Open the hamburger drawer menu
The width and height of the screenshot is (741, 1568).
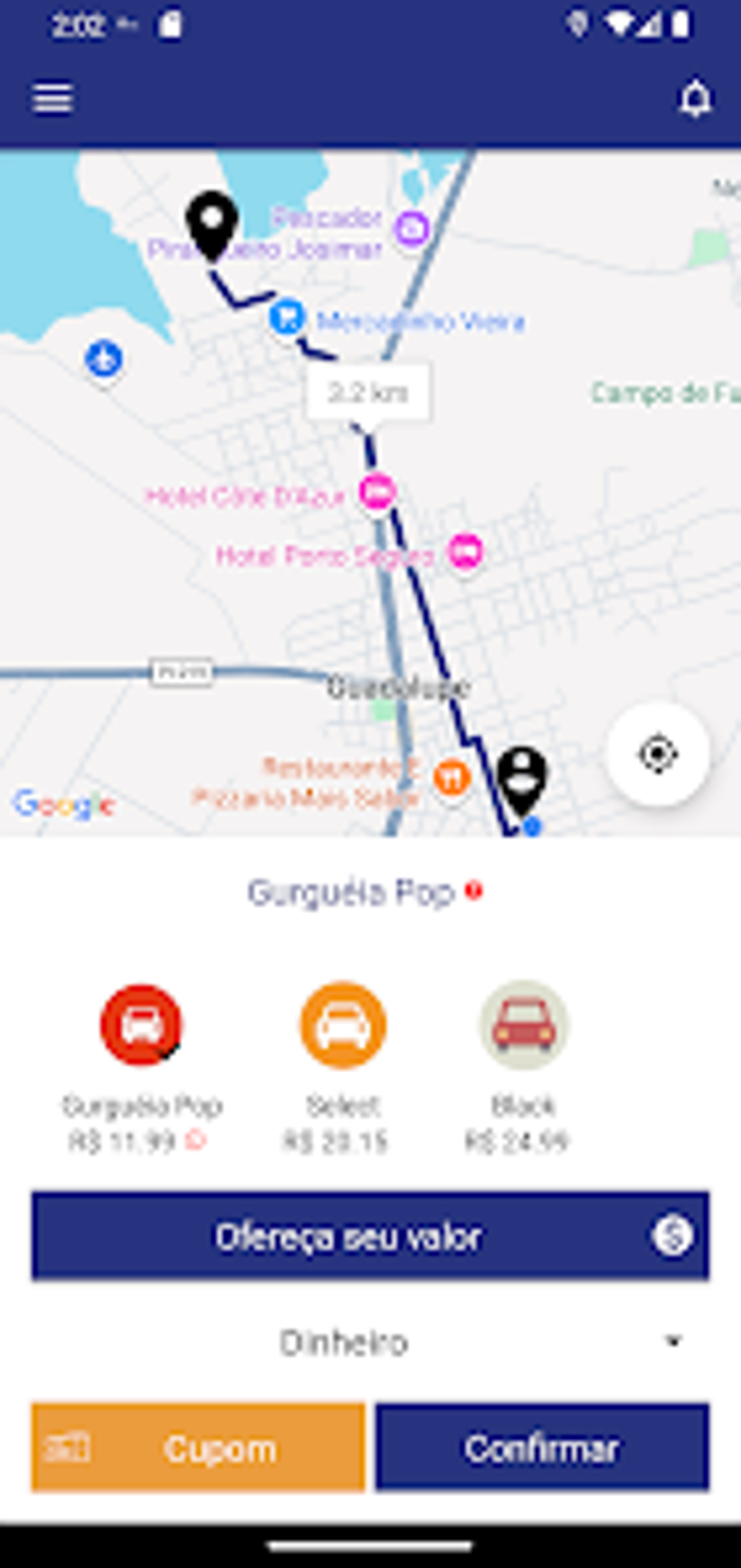tap(52, 99)
